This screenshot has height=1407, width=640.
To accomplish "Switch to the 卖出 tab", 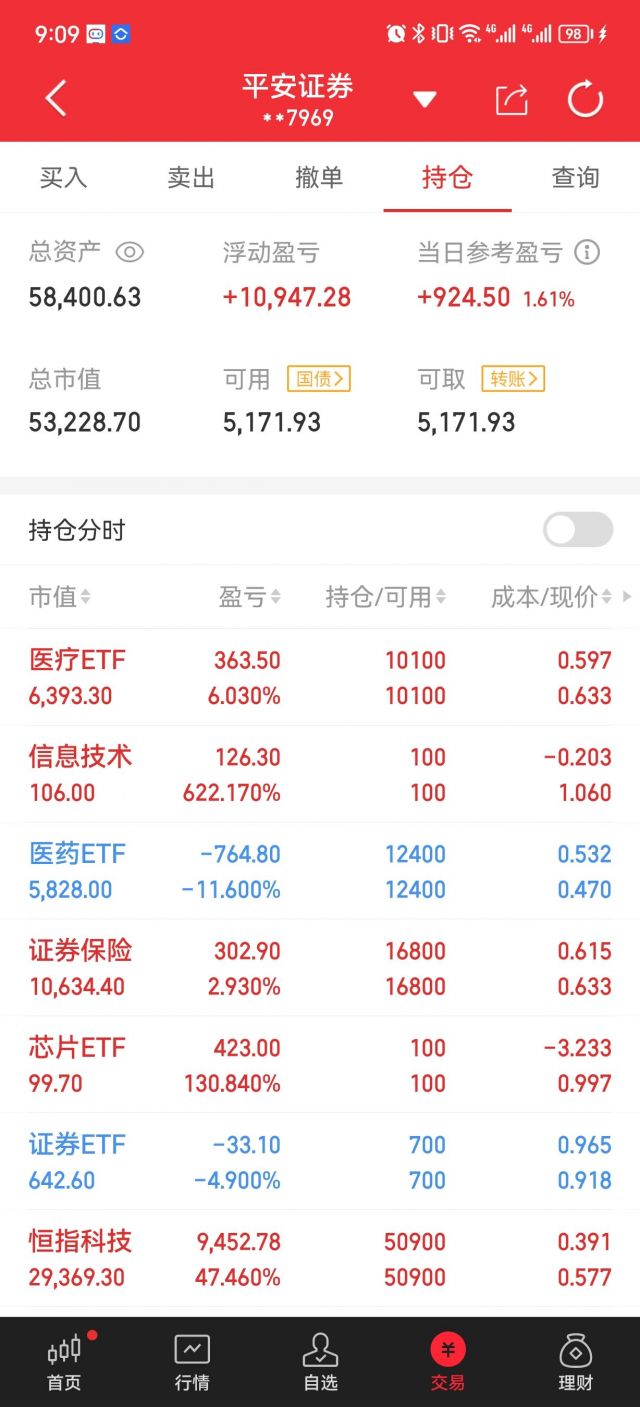I will (192, 178).
